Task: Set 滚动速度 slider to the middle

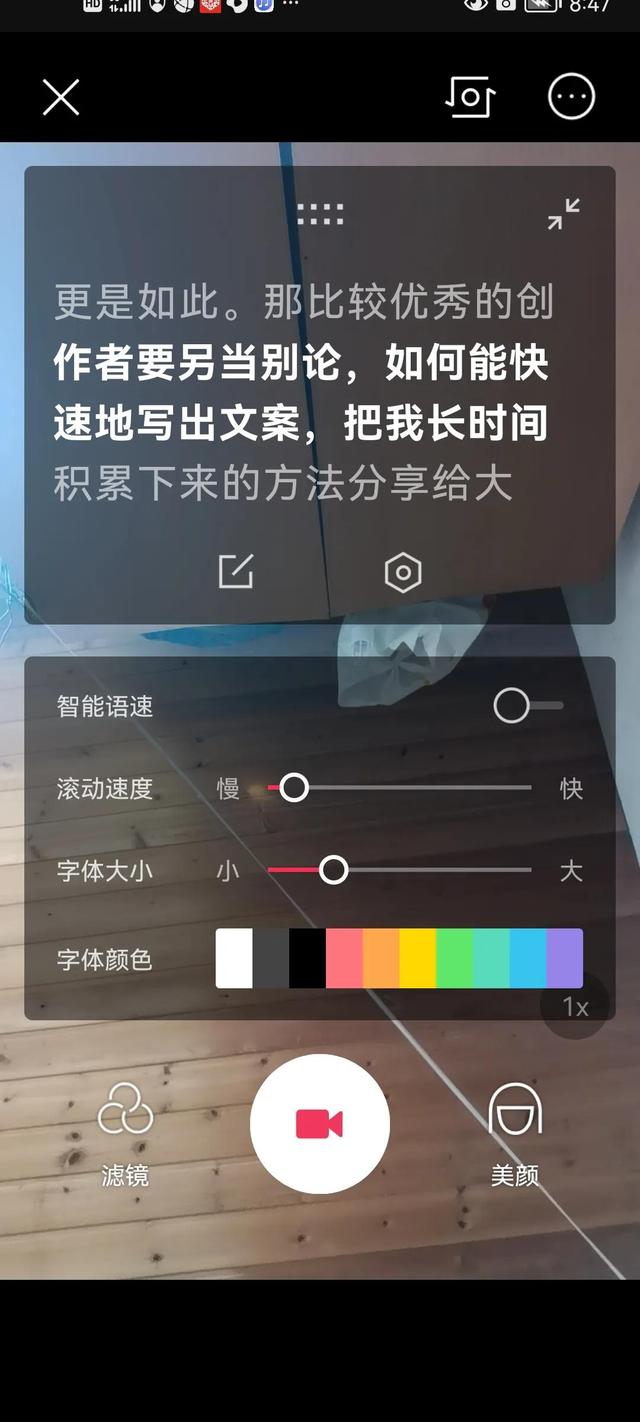Action: click(400, 788)
